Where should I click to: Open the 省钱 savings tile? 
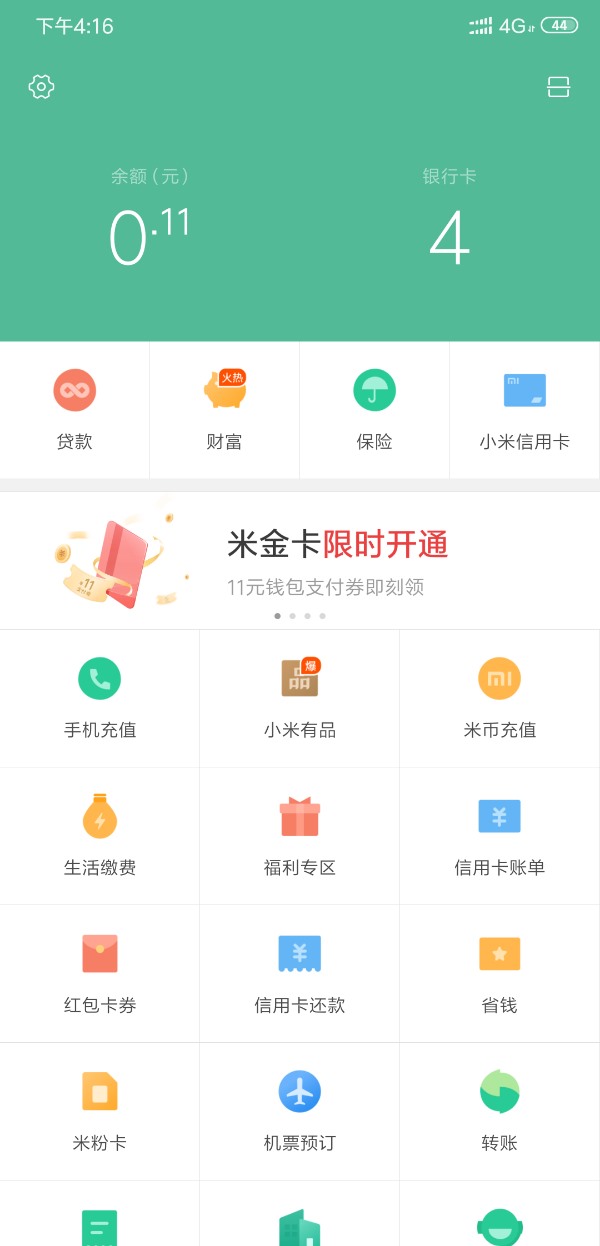click(x=500, y=973)
